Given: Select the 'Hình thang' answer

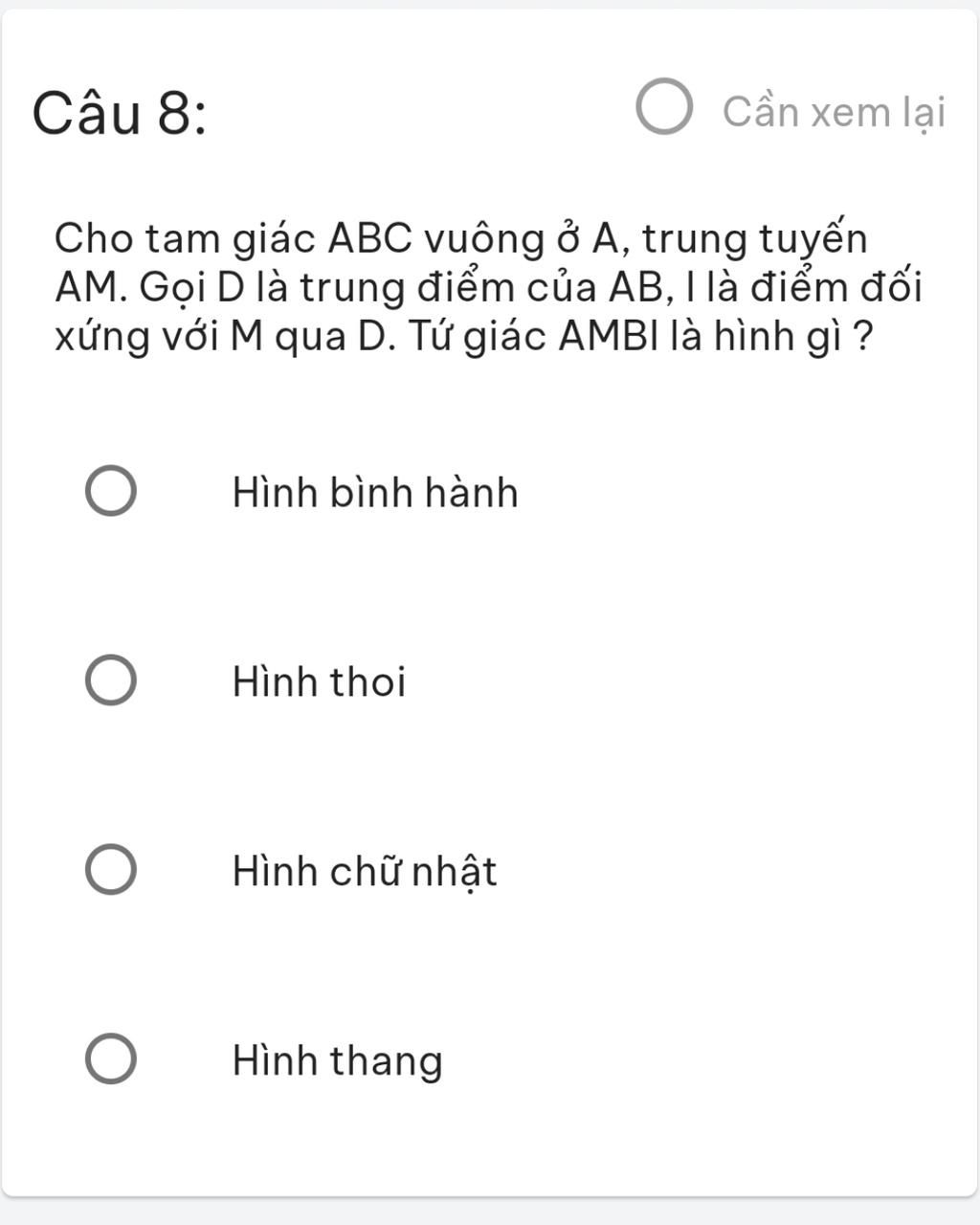Looking at the screenshot, I should point(111,1059).
